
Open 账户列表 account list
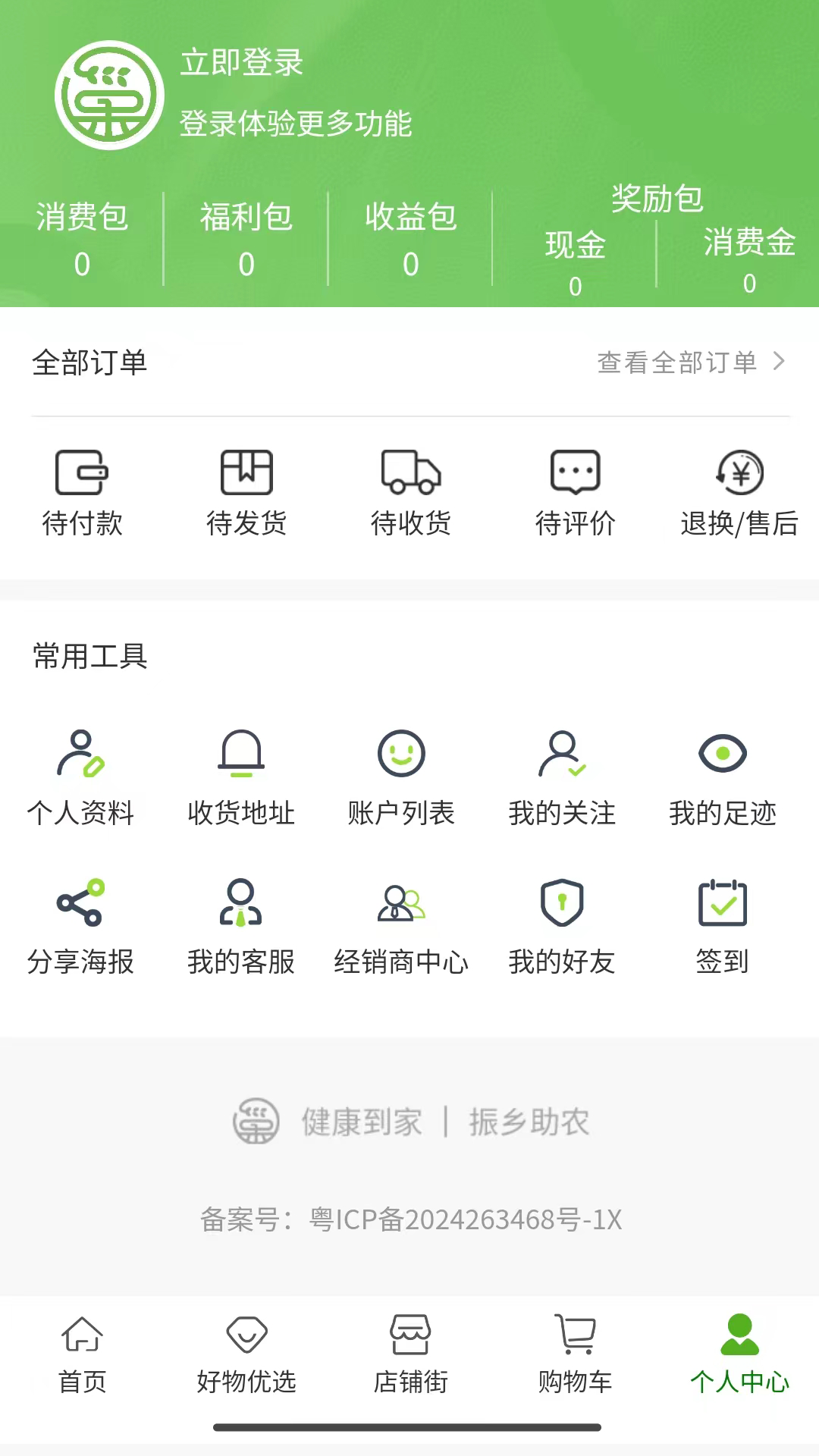point(401,777)
